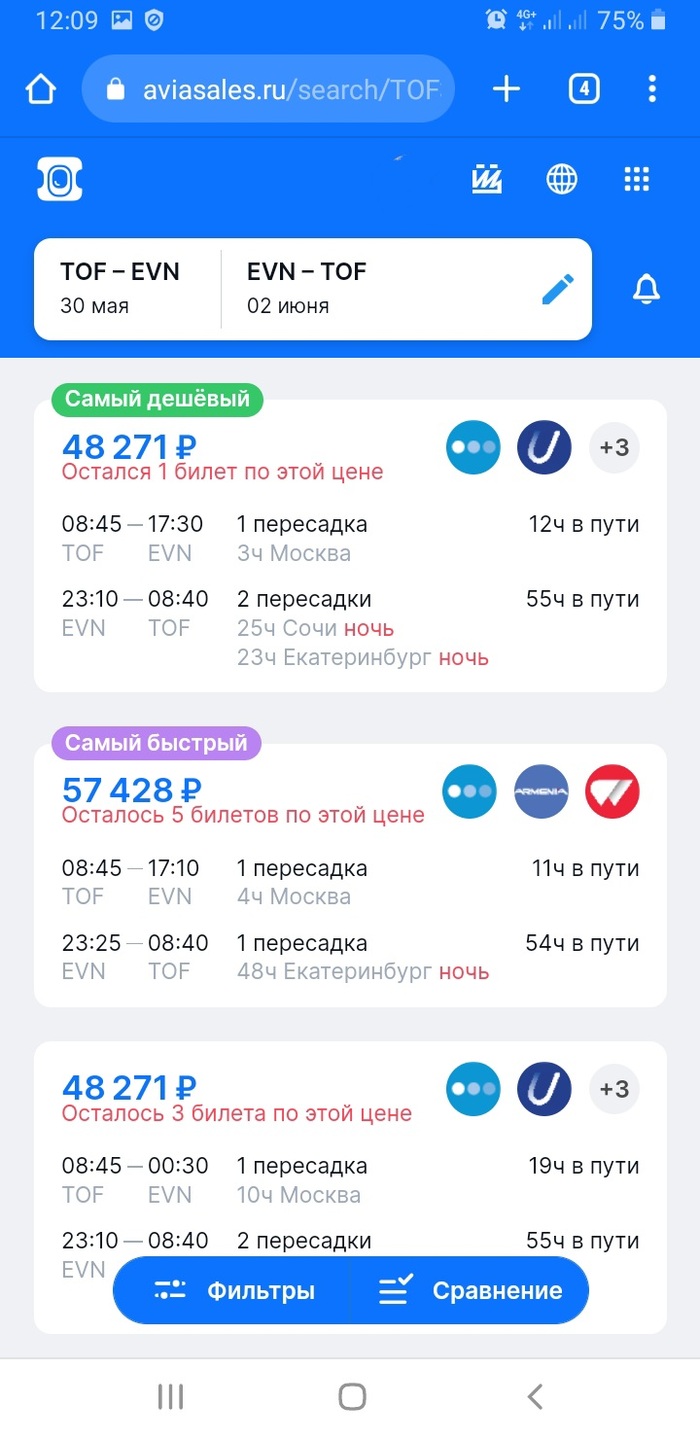Open the services grid menu
Screen dimensions: 700x1439
click(637, 180)
